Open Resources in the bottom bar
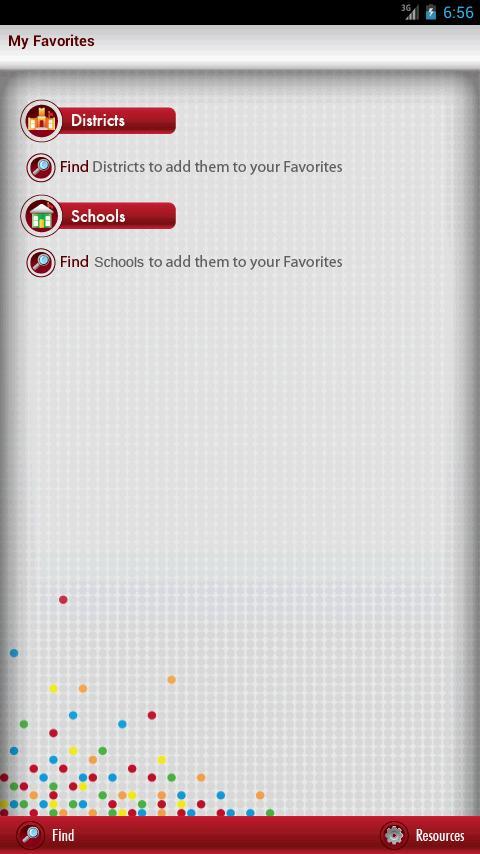Viewport: 480px width, 854px height. click(x=423, y=835)
